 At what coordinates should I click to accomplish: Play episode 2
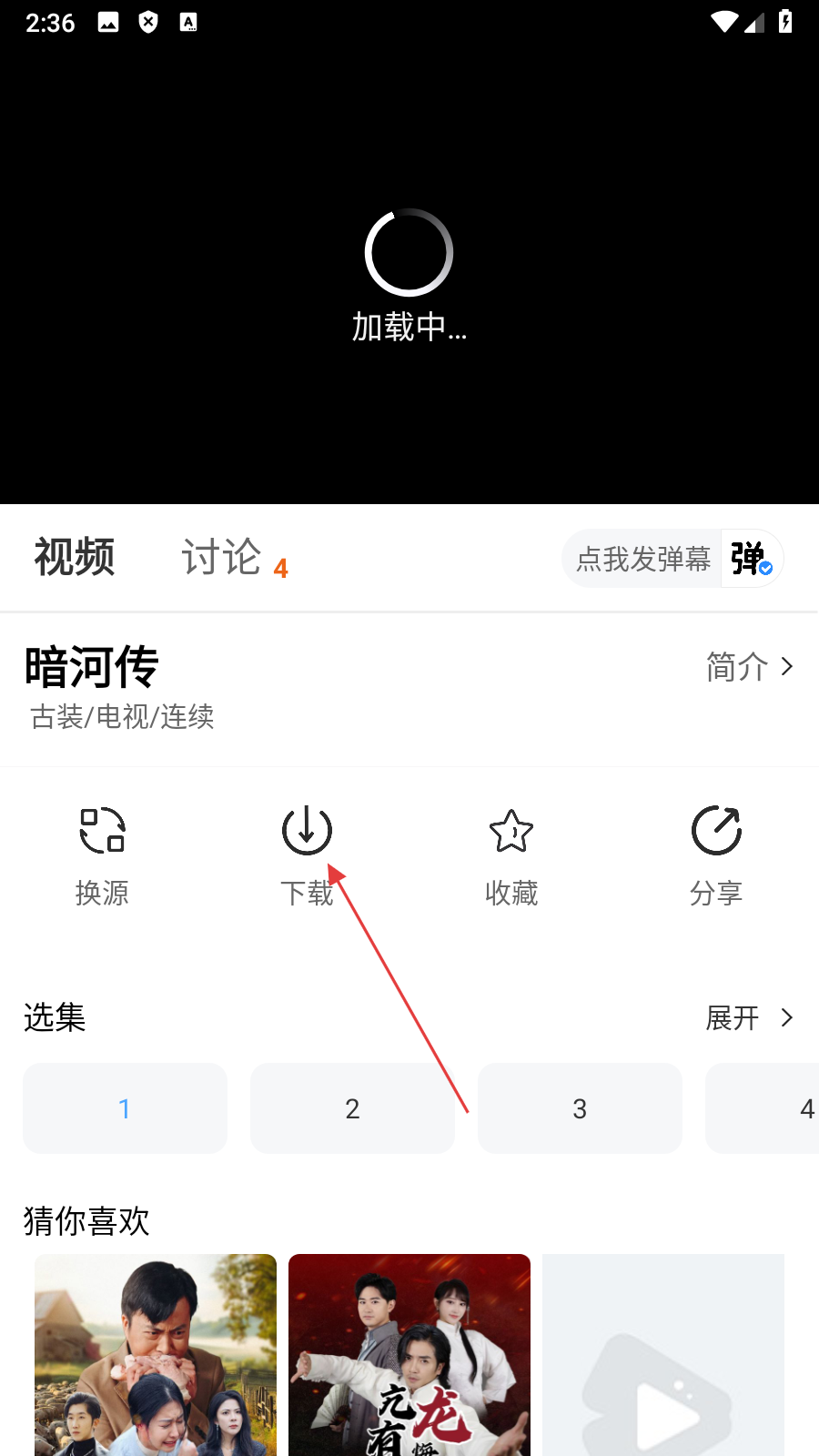(352, 1108)
